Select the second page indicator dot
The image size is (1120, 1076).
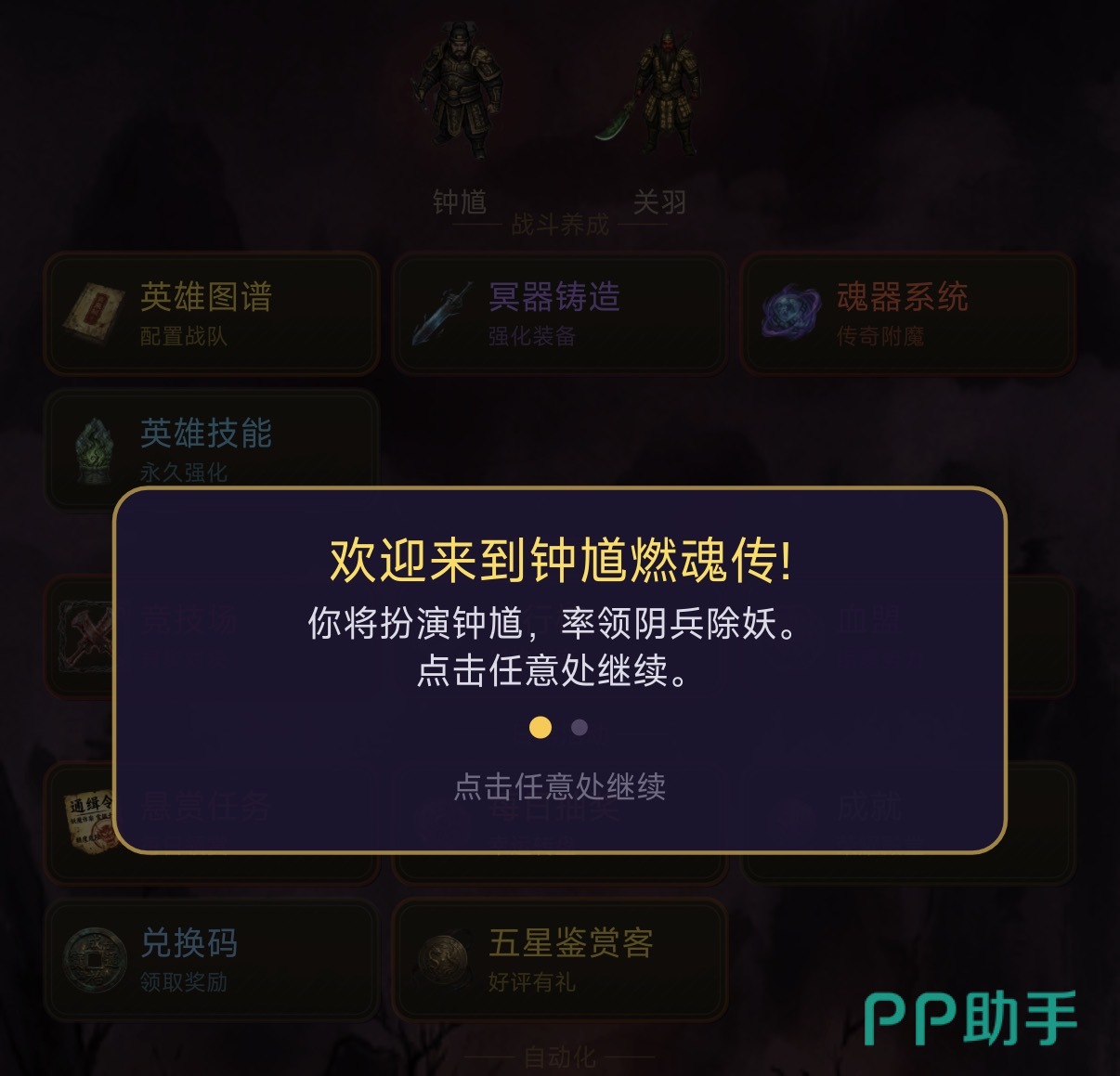(580, 728)
